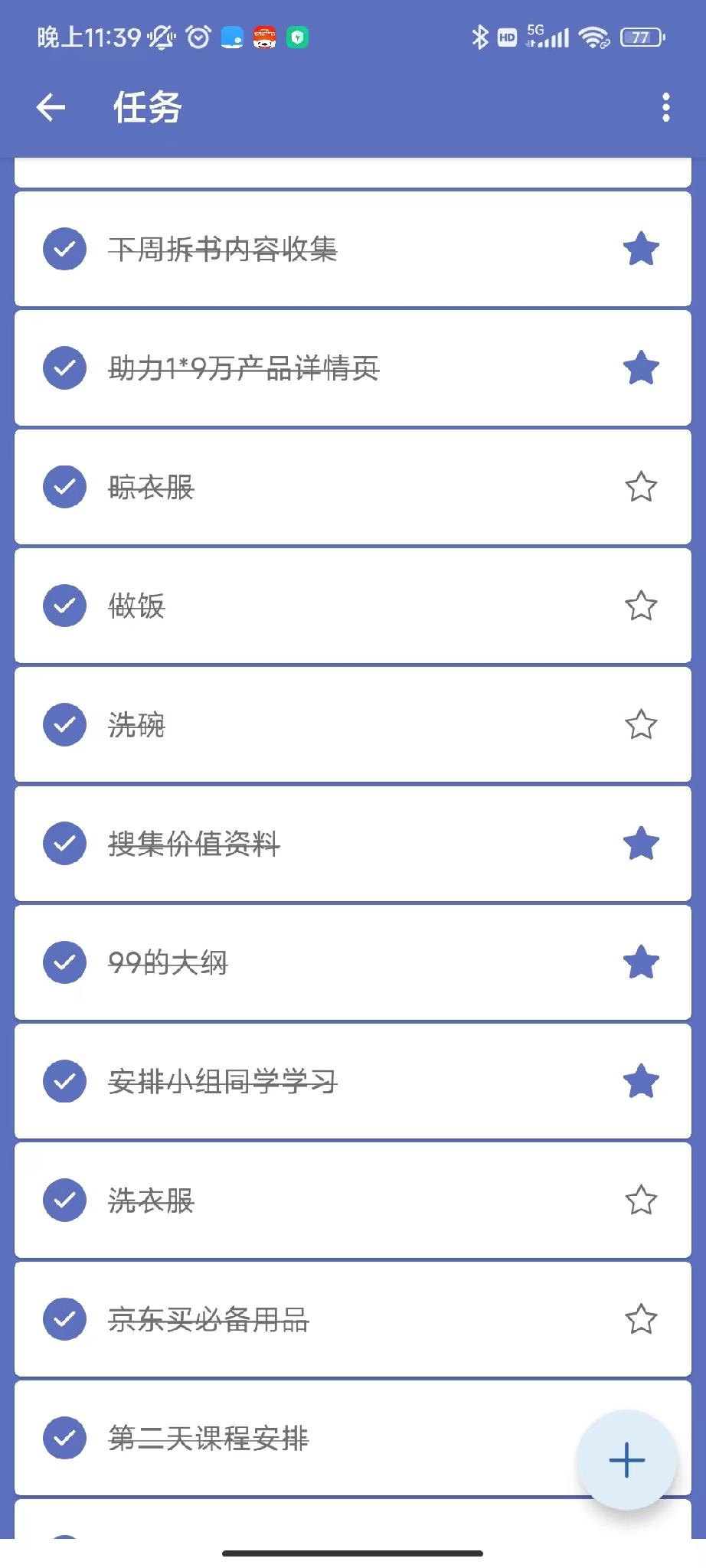
Task: Open the 搜集价值资料 task
Action: 353,844
